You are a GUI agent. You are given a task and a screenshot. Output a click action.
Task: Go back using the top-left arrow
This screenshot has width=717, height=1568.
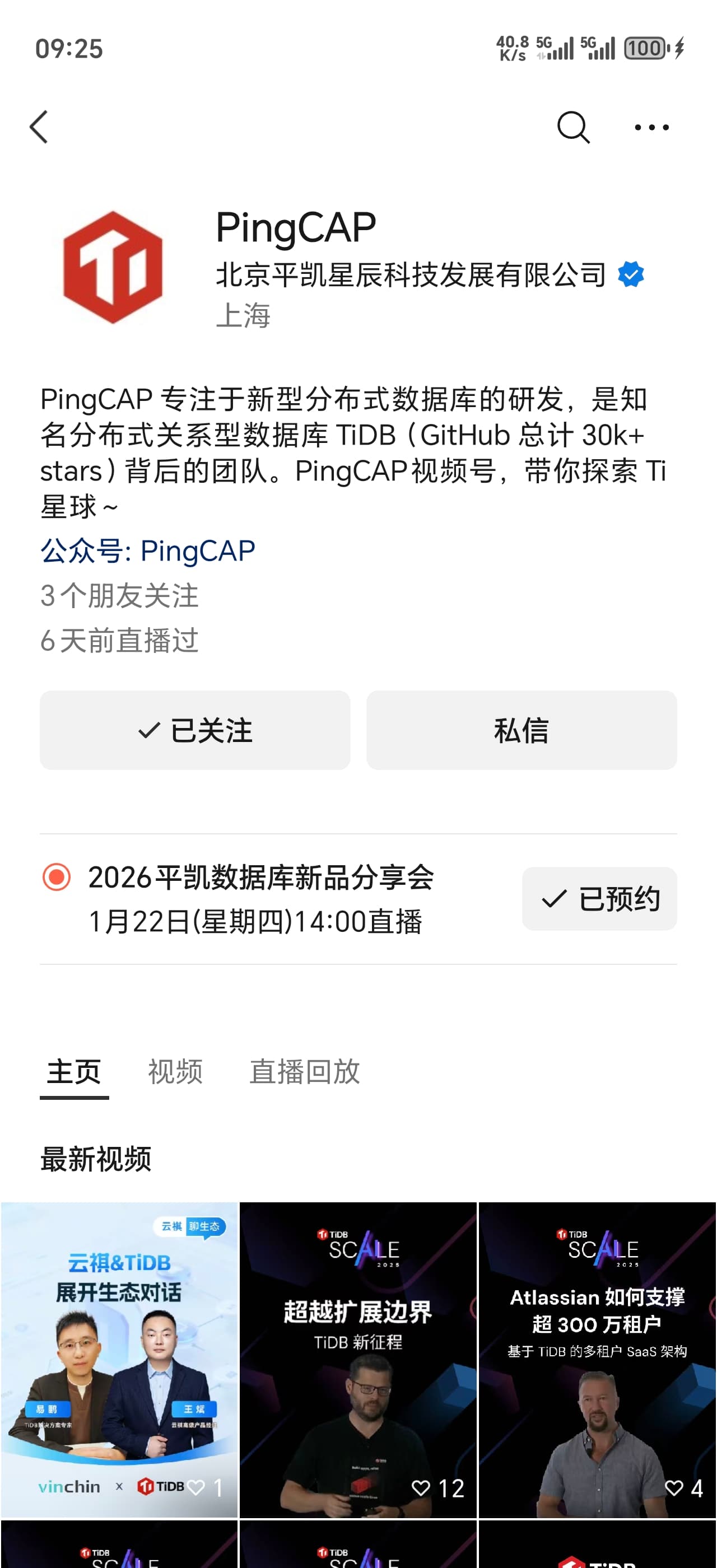tap(39, 127)
